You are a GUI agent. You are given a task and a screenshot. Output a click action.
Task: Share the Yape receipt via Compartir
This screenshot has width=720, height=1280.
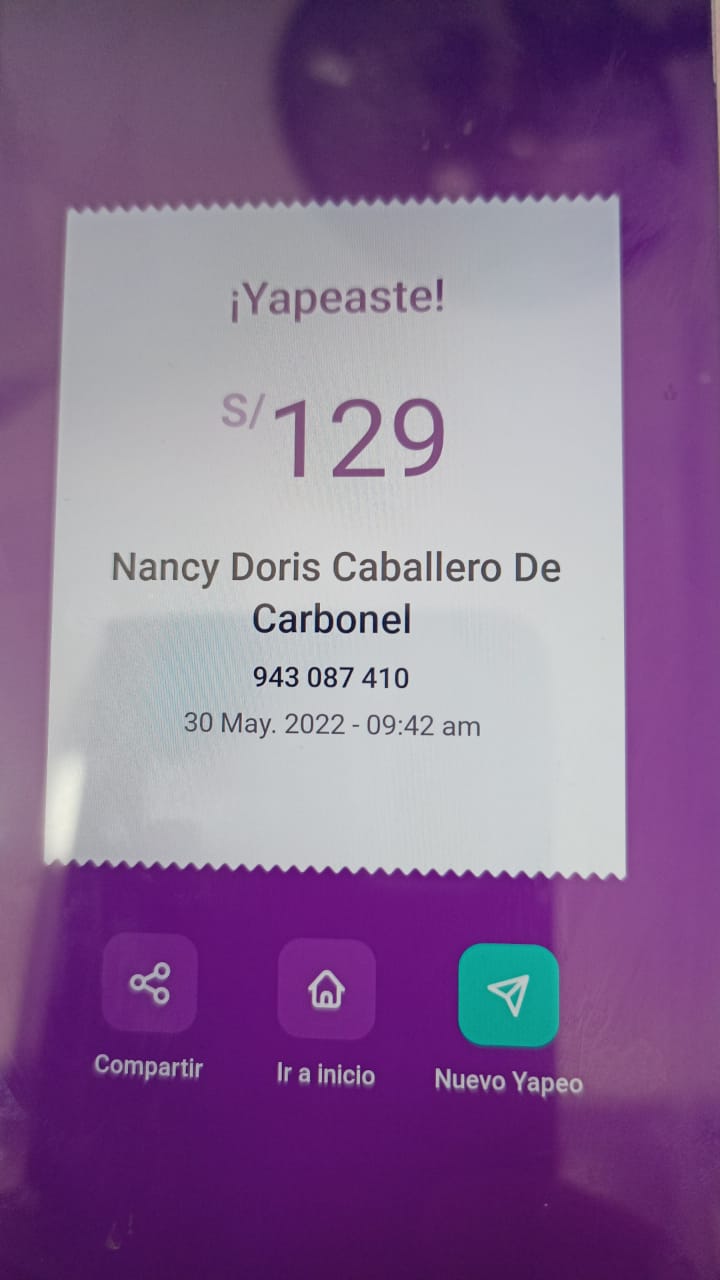(x=150, y=984)
